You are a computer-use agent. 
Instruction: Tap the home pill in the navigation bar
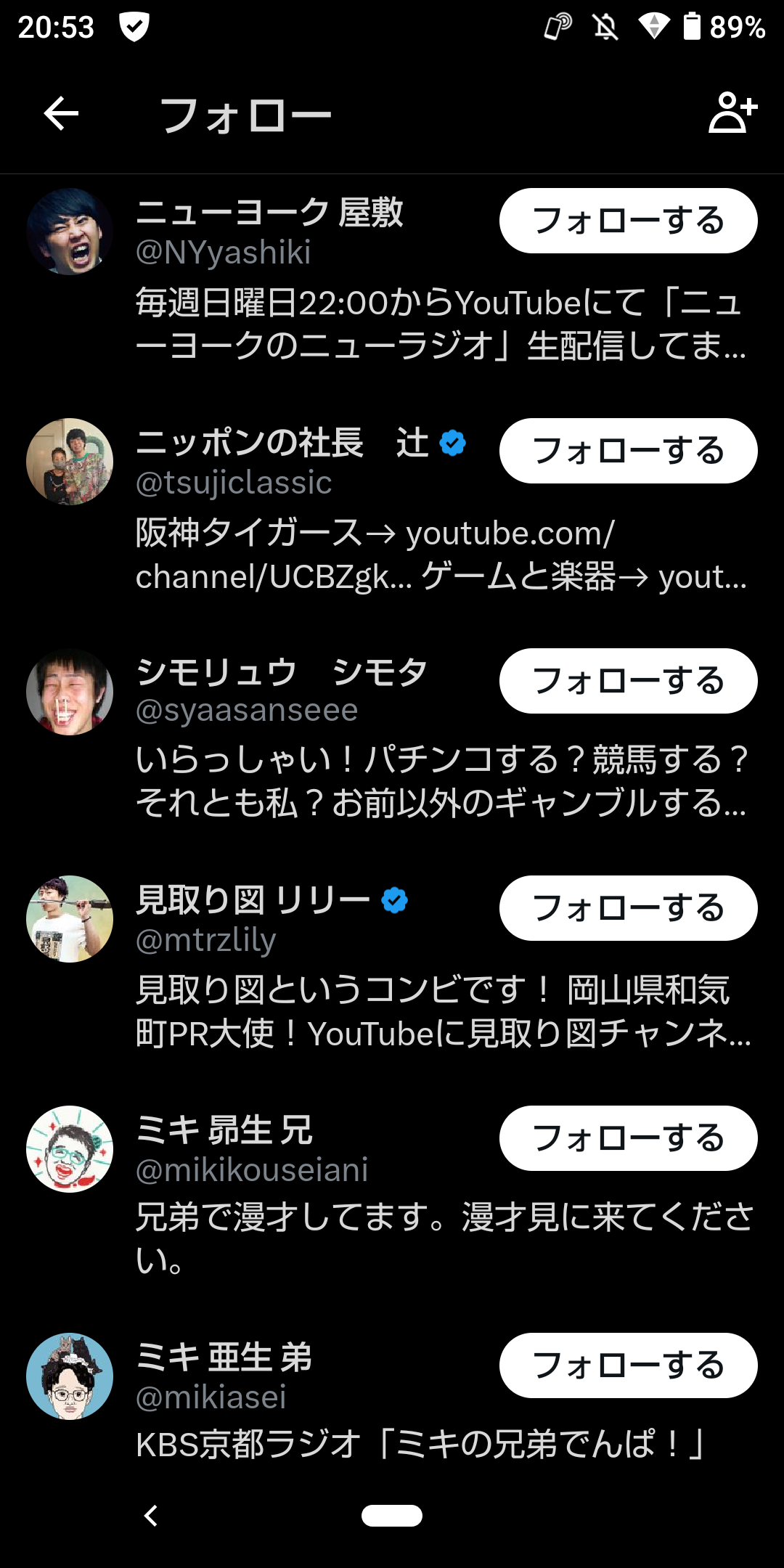392,1516
